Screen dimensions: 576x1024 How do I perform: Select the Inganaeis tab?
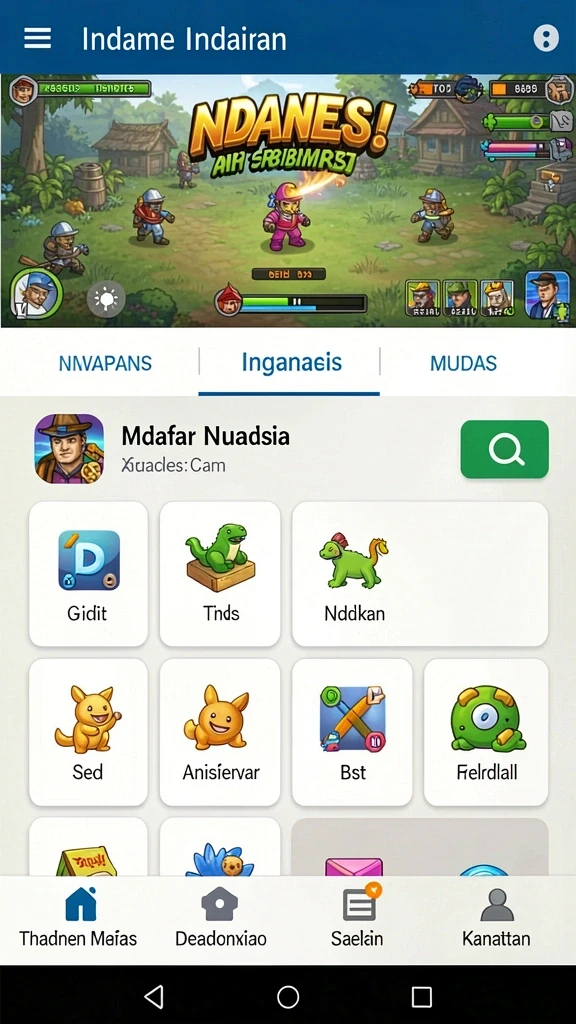[x=291, y=362]
